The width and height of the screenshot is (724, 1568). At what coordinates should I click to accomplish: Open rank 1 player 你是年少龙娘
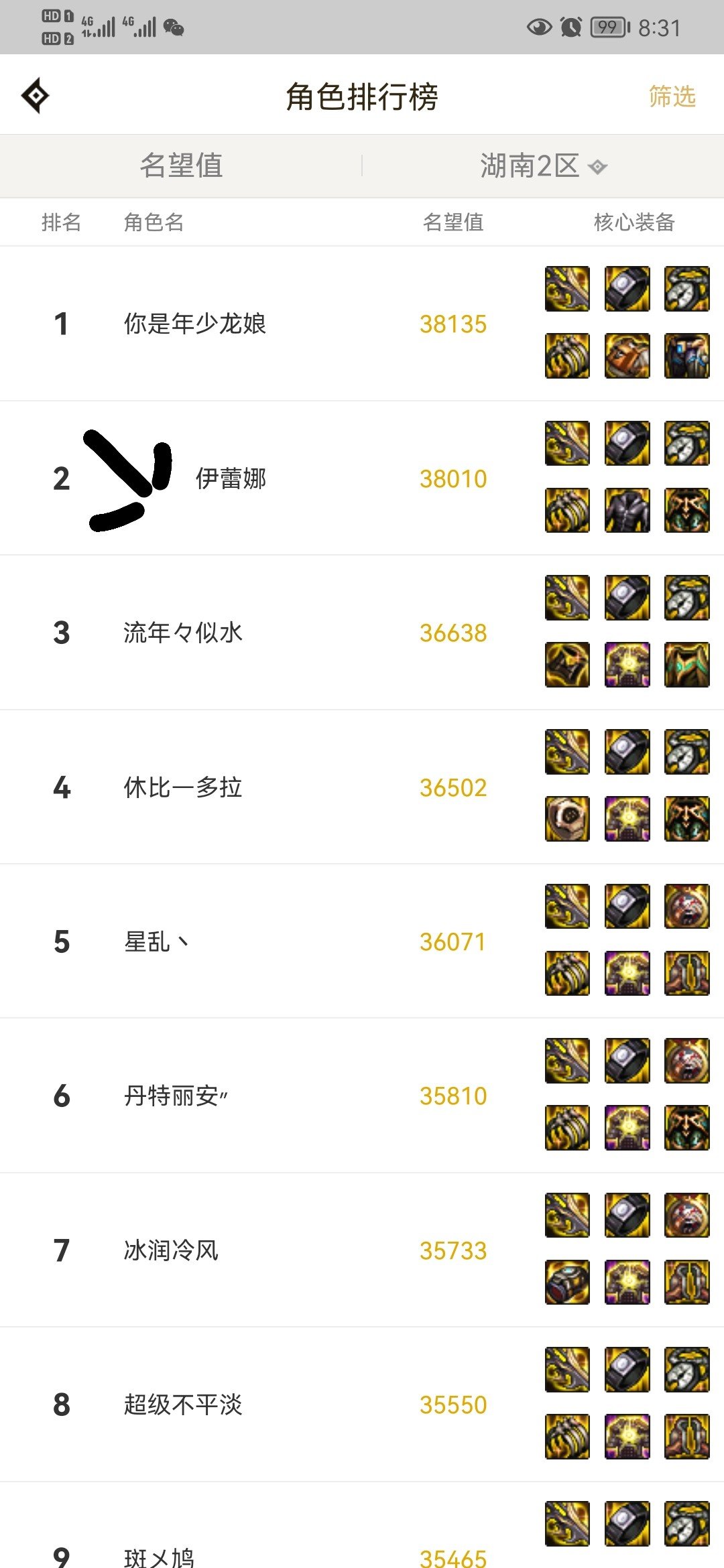(x=362, y=324)
